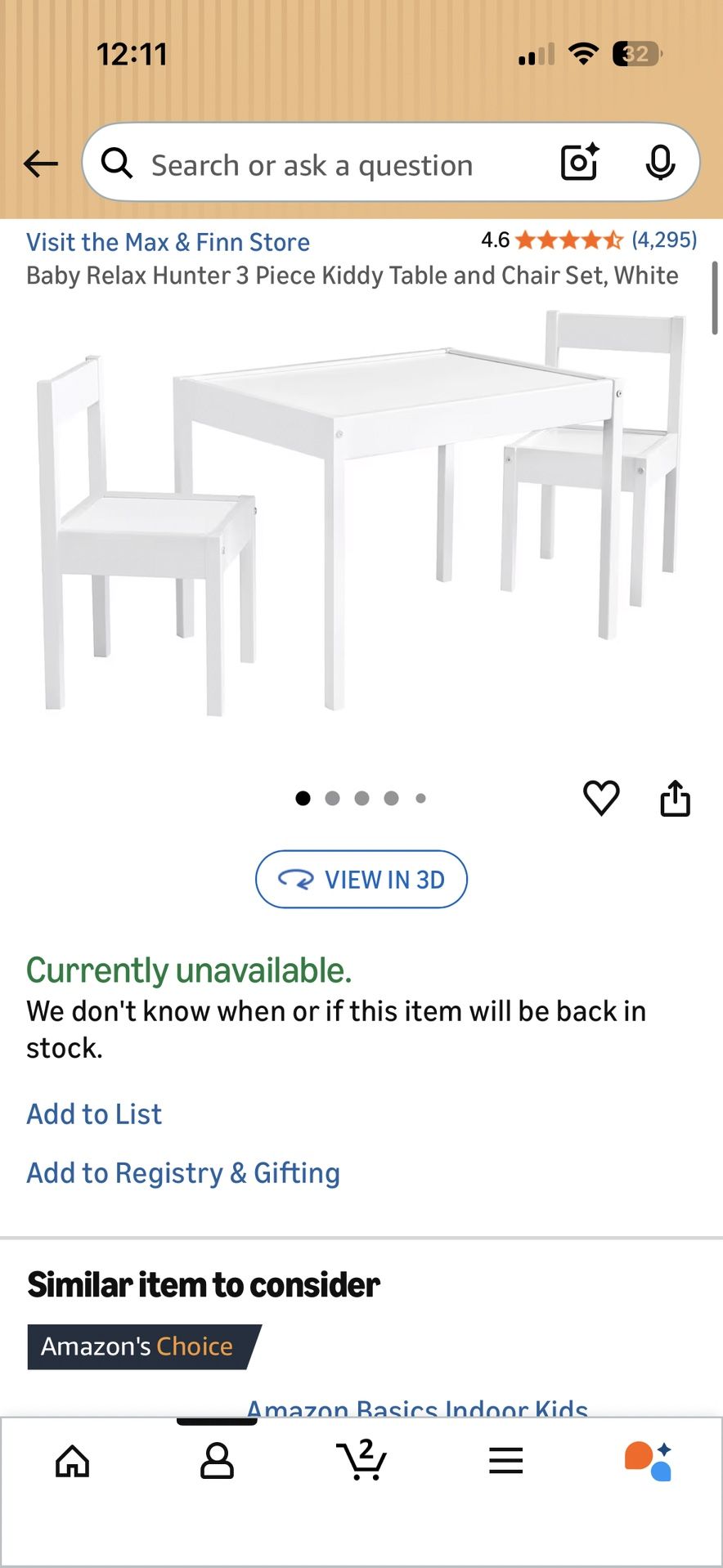Switch to the Home tab
Image resolution: width=723 pixels, height=1568 pixels.
[72, 1461]
